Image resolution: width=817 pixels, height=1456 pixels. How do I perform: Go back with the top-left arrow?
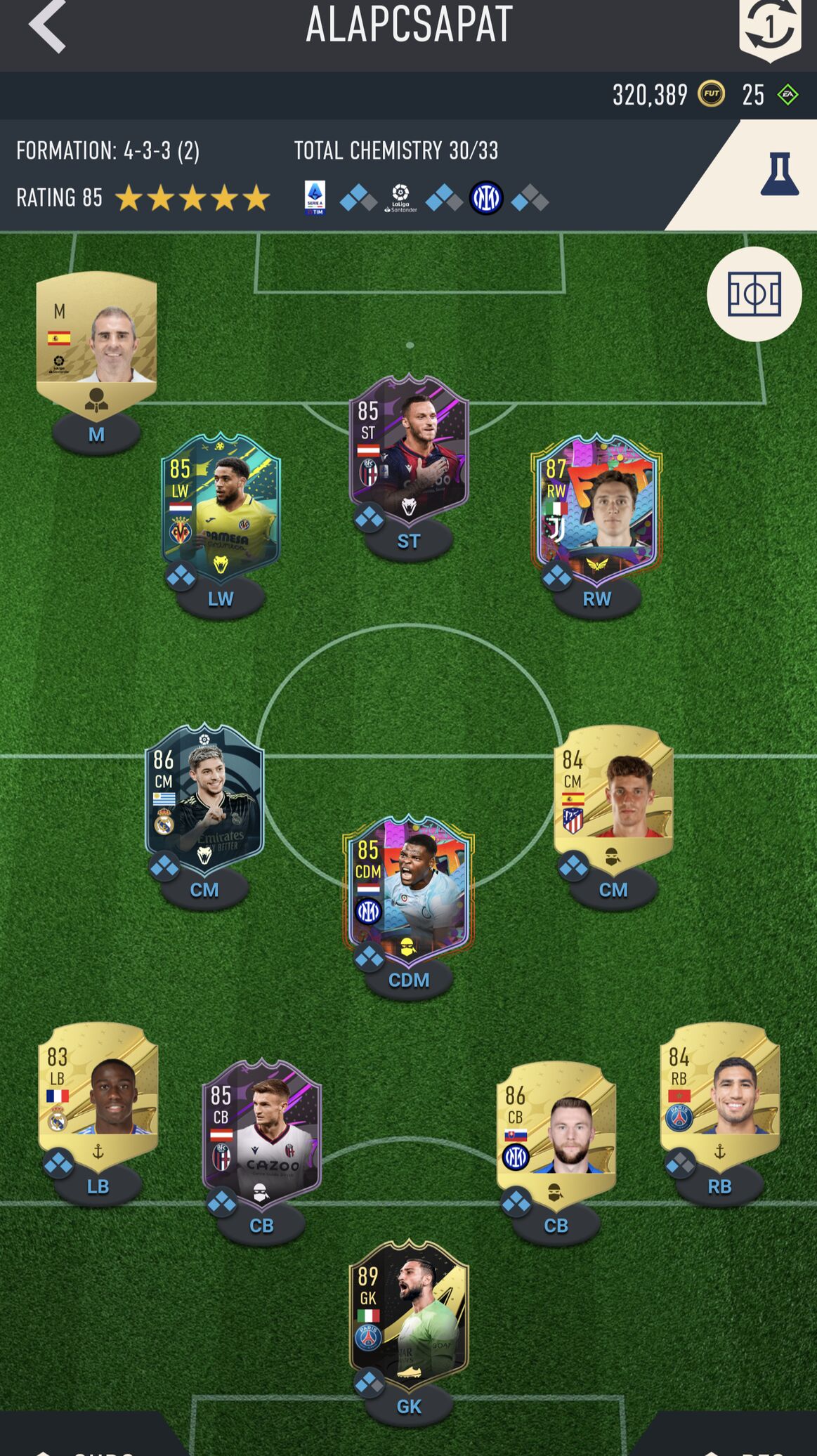pos(47,27)
